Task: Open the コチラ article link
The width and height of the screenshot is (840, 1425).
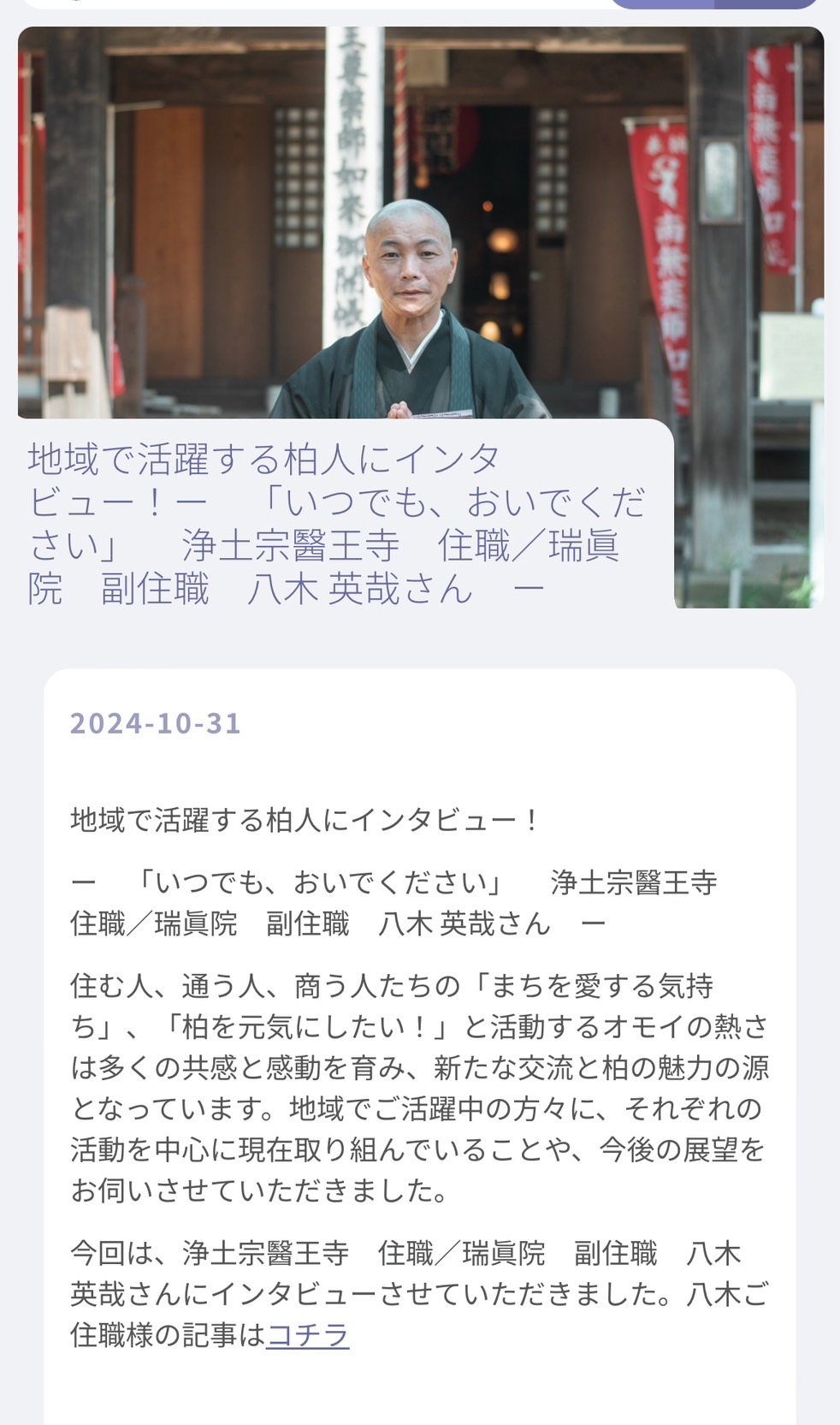Action: [x=308, y=1335]
